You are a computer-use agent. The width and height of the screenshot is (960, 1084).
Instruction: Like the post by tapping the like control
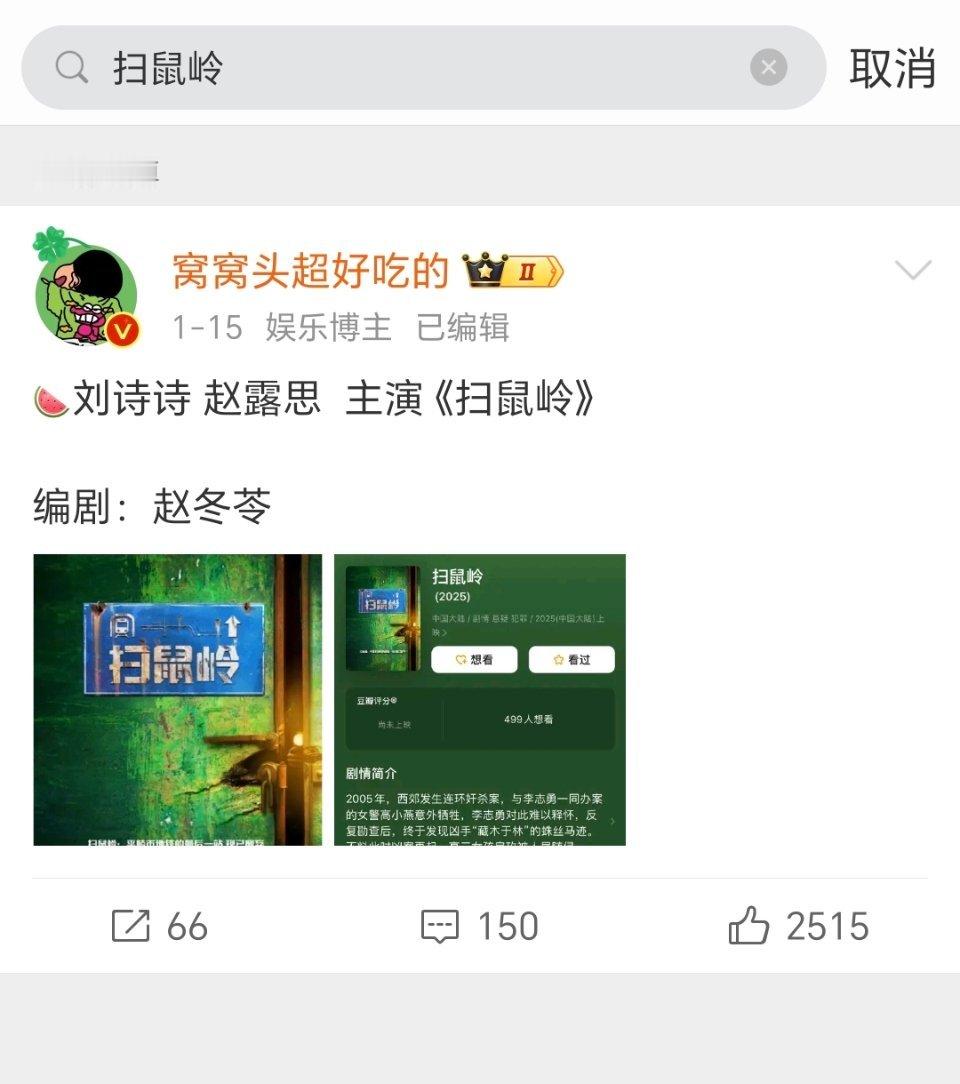[800, 927]
